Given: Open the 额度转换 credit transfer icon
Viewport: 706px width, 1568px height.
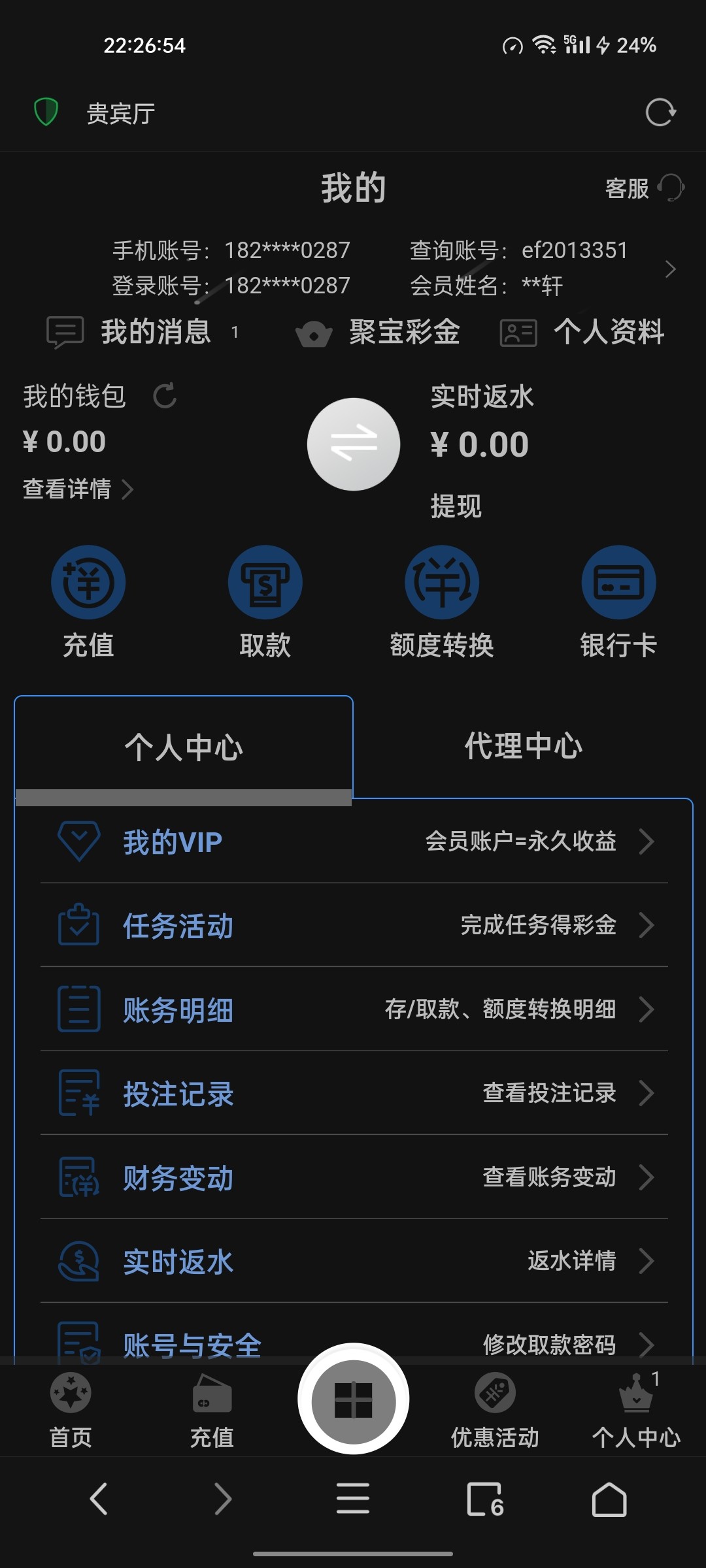Looking at the screenshot, I should click(x=441, y=581).
